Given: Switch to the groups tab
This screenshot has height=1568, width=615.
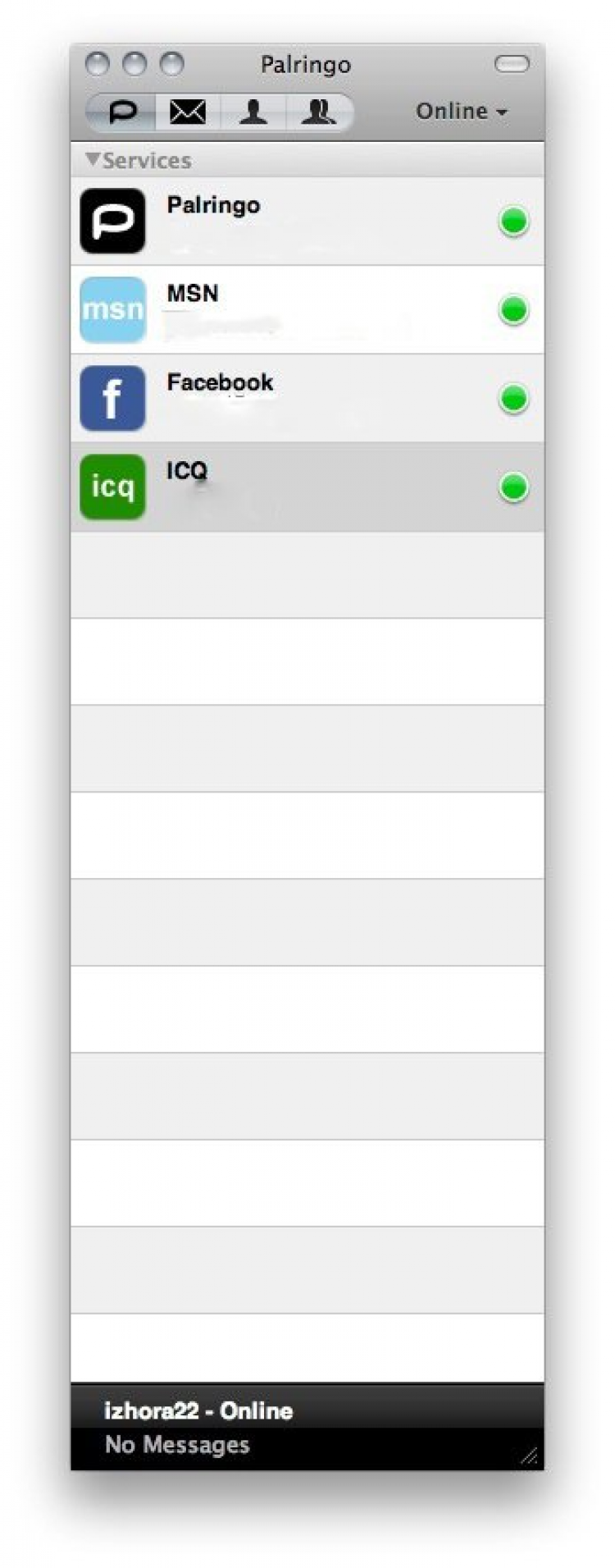Looking at the screenshot, I should click(x=318, y=112).
